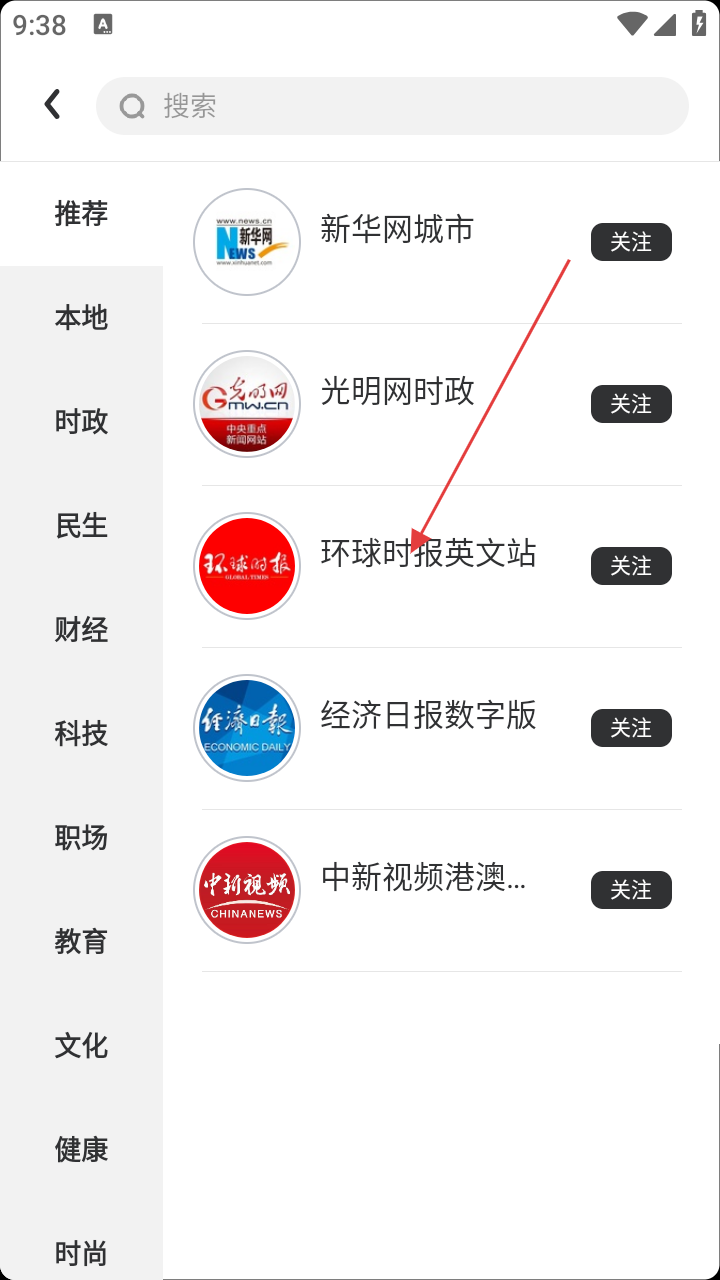Image resolution: width=720 pixels, height=1280 pixels.
Task: Switch to the 本地 category
Action: click(x=81, y=318)
